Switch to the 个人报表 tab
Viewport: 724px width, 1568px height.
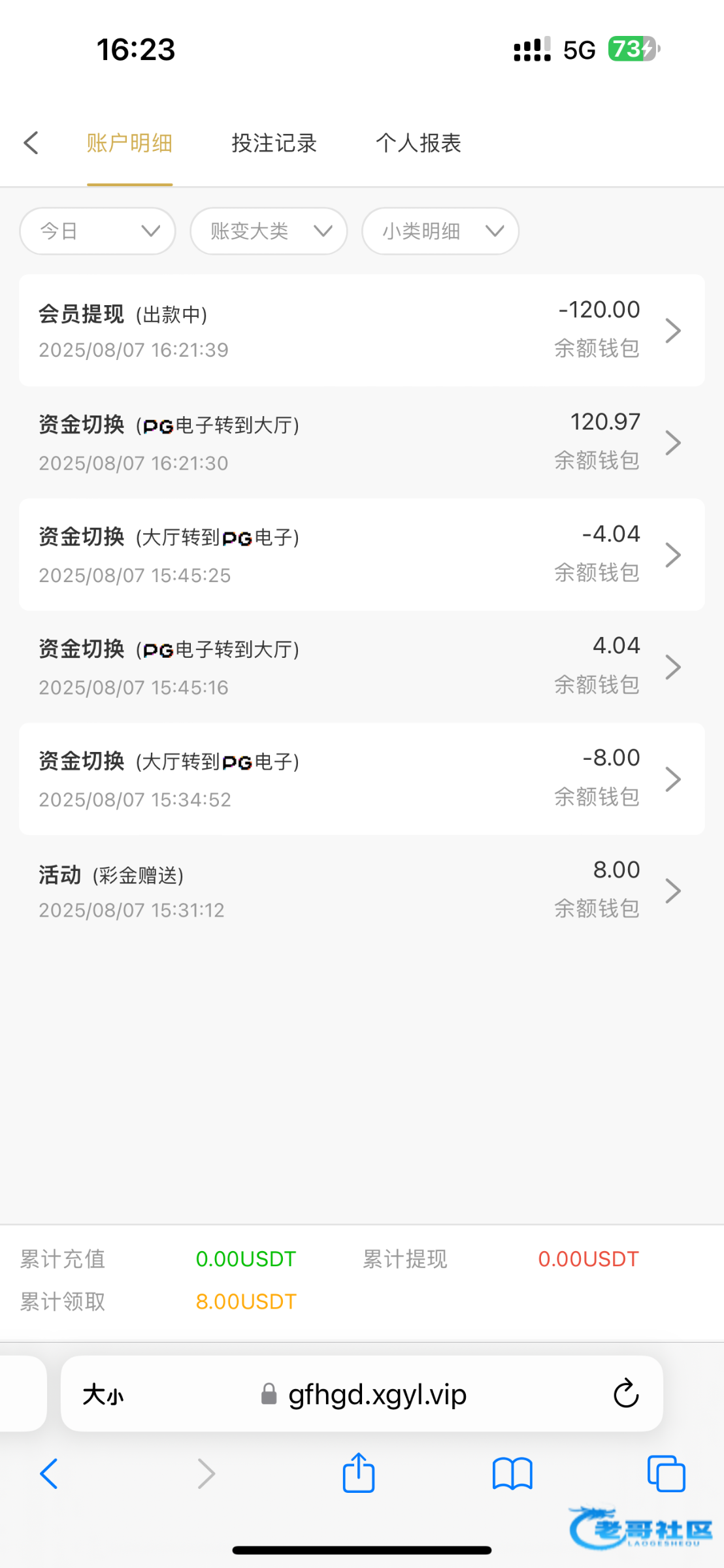tap(418, 142)
